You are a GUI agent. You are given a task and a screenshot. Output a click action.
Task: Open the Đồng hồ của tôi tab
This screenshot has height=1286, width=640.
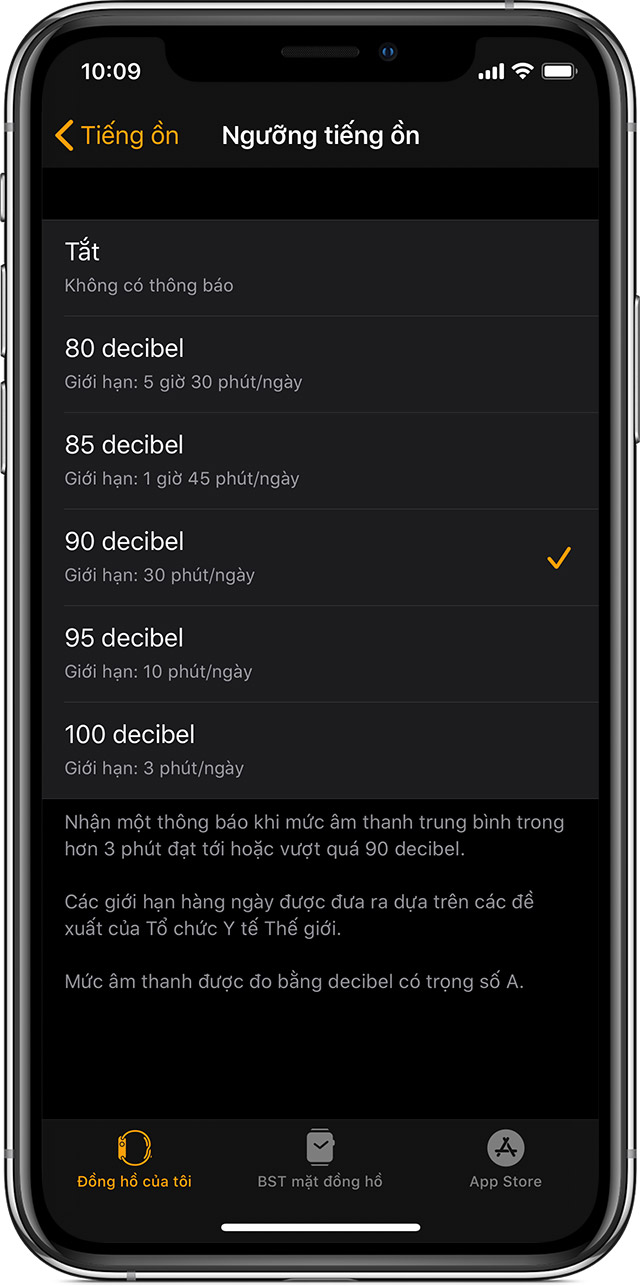[134, 1160]
